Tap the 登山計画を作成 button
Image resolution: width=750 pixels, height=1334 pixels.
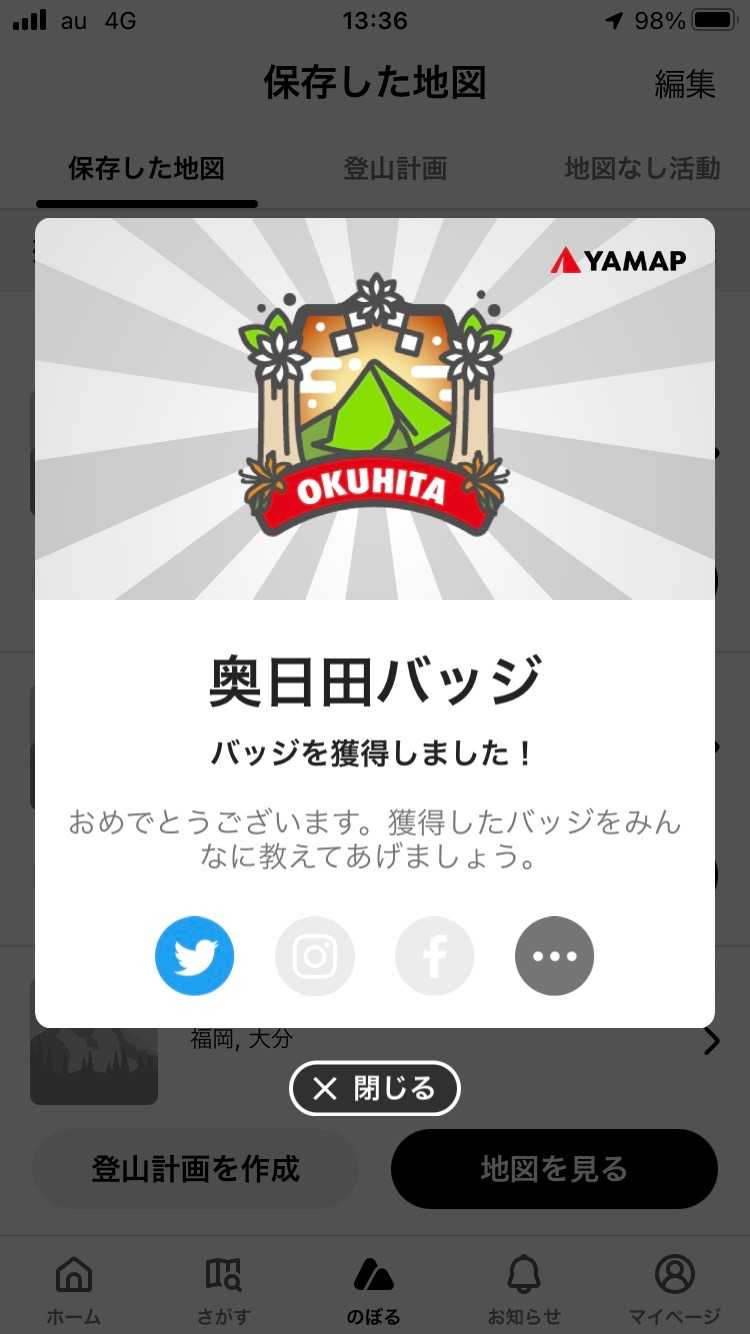[195, 1169]
